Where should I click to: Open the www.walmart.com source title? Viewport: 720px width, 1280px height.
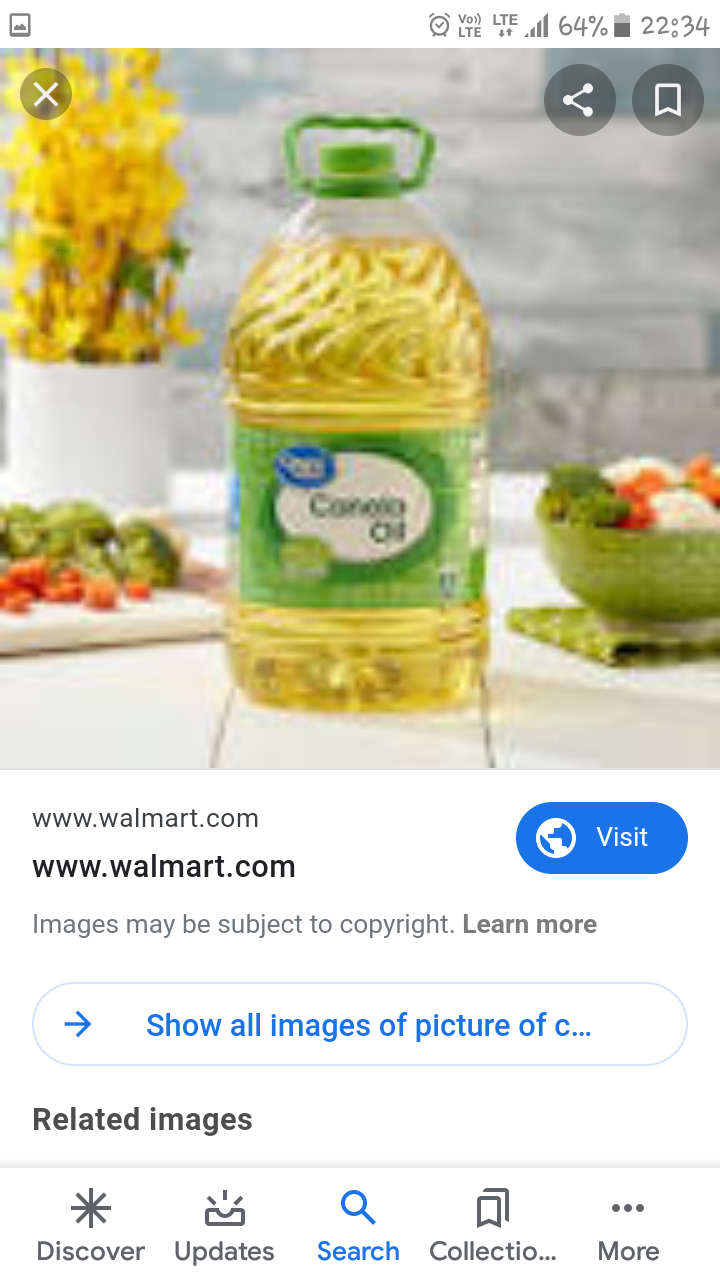pyautogui.click(x=164, y=866)
